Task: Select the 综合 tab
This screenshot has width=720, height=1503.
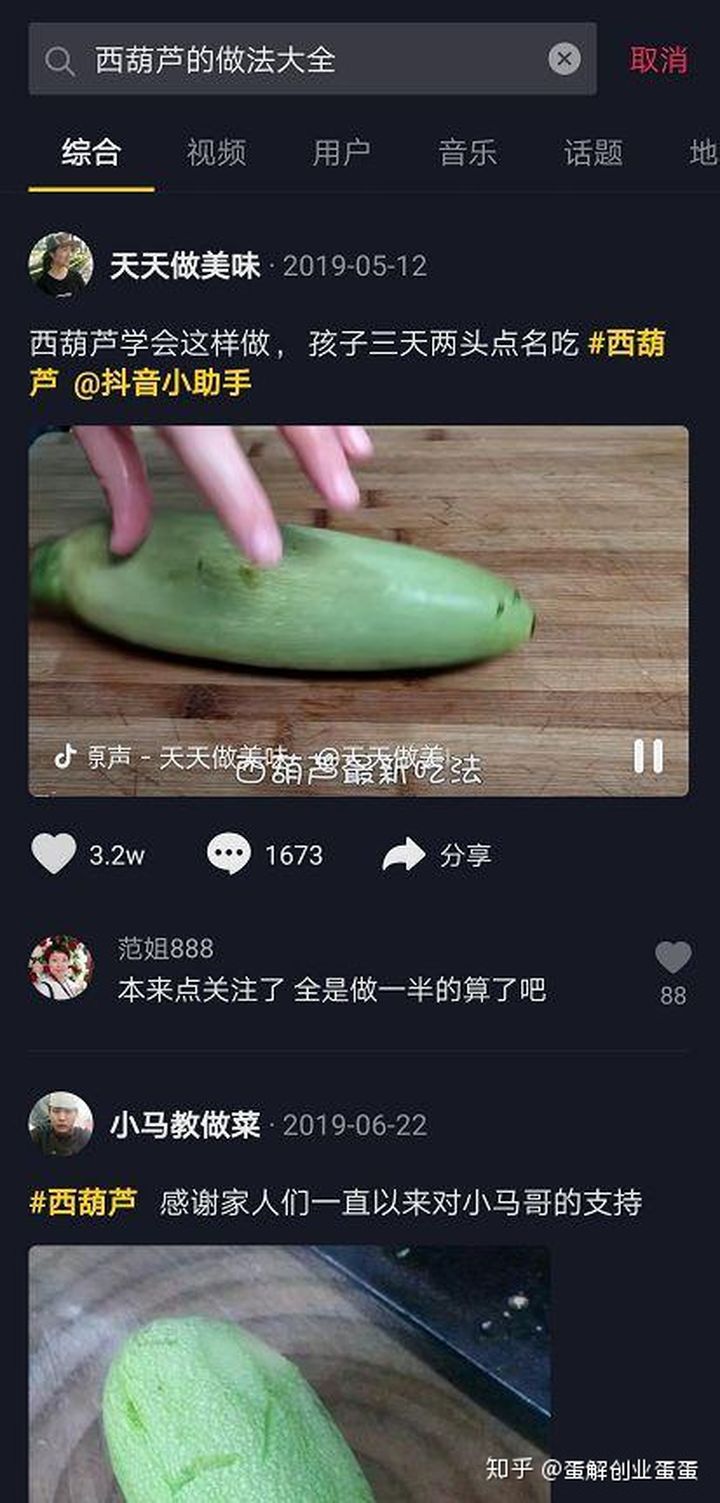Action: [91, 153]
